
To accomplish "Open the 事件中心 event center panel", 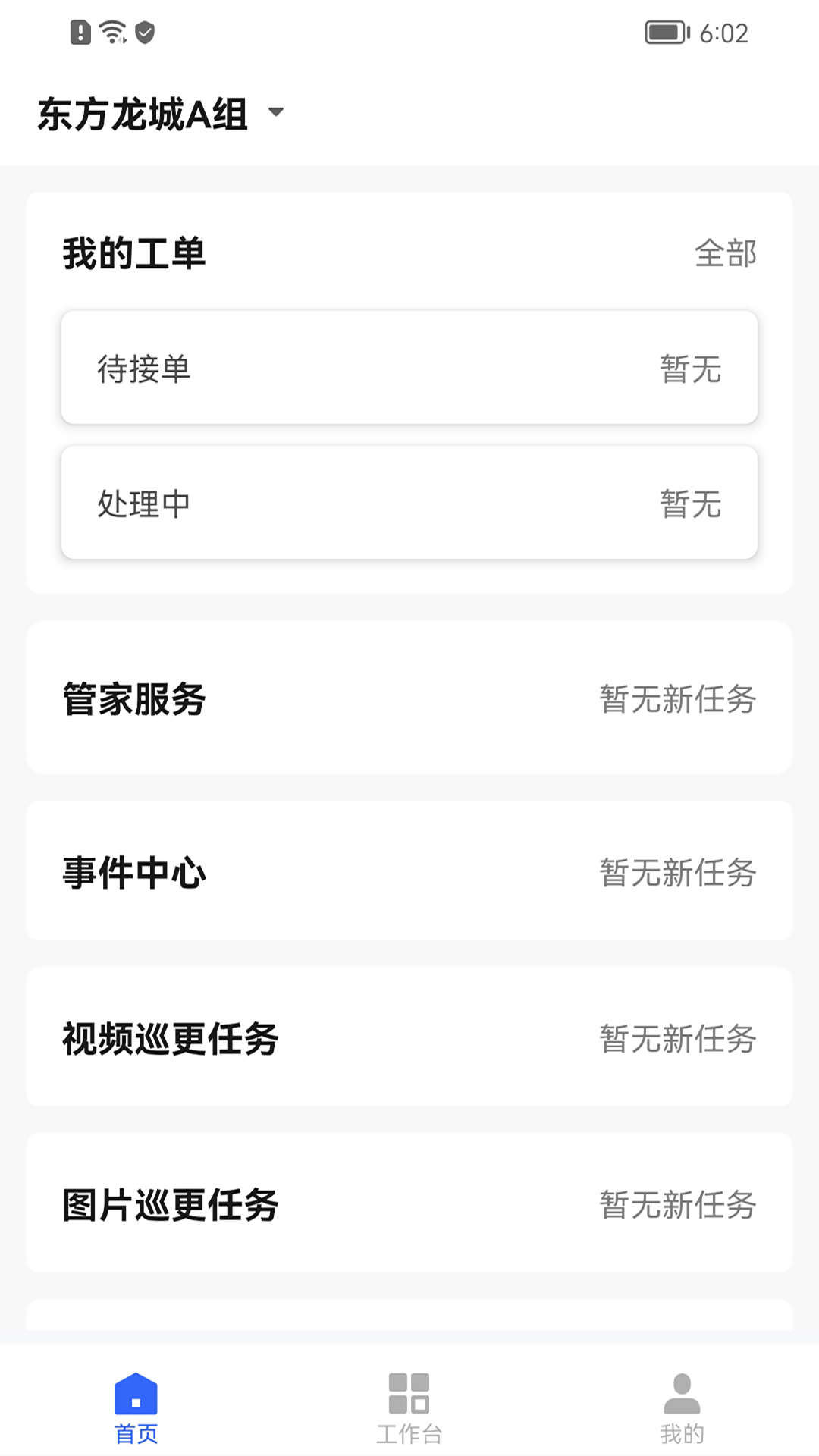I will coord(409,872).
